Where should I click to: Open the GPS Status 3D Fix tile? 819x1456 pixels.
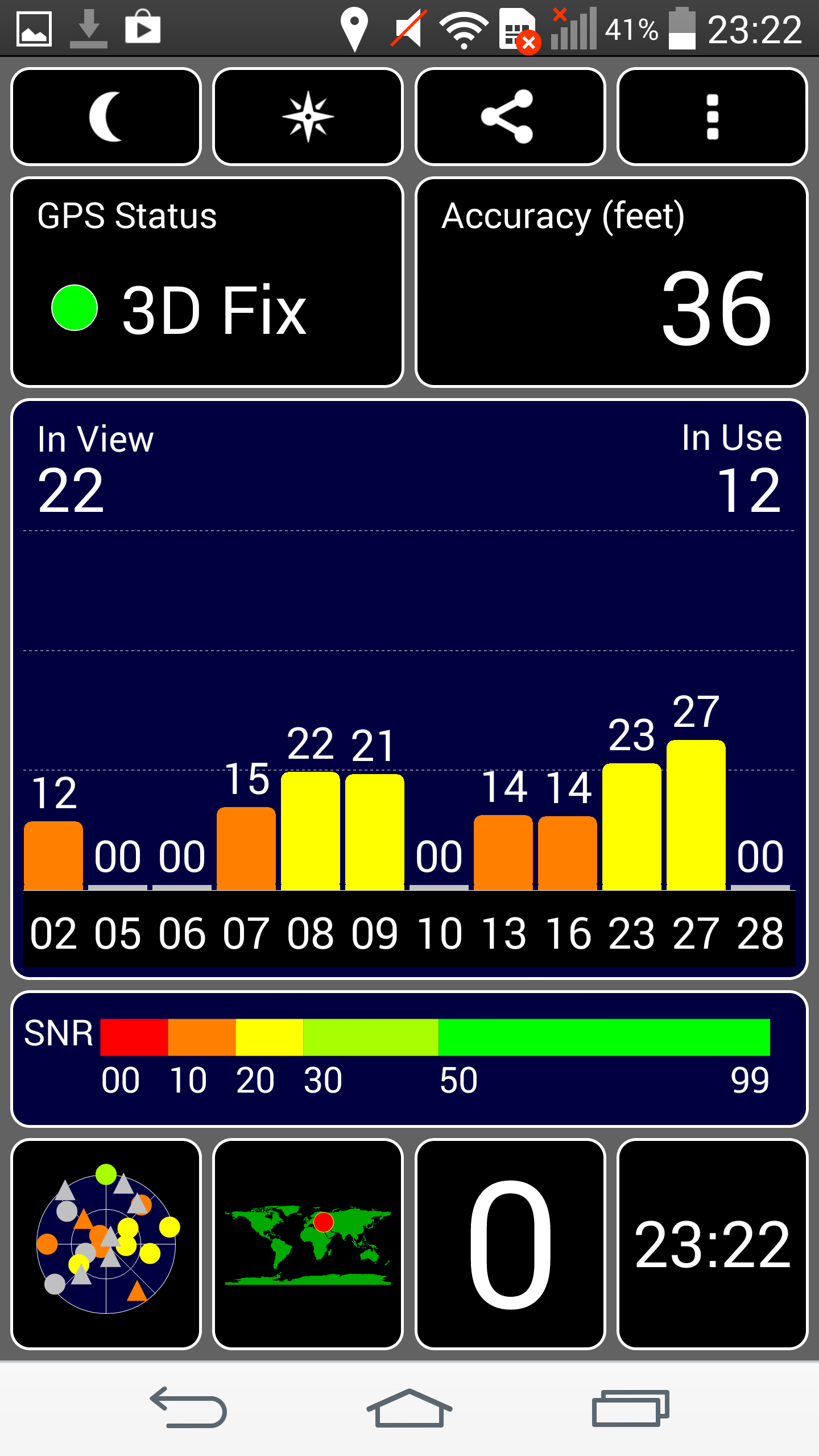(x=207, y=282)
